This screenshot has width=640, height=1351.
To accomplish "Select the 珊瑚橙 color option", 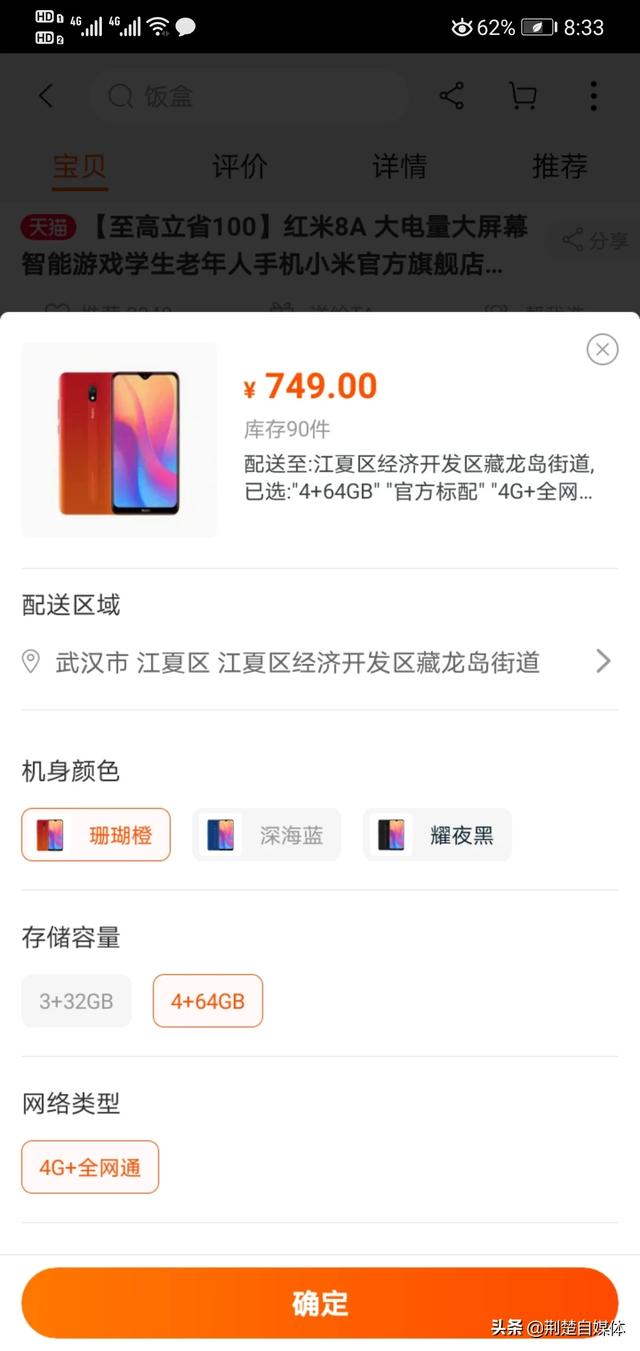I will (96, 835).
